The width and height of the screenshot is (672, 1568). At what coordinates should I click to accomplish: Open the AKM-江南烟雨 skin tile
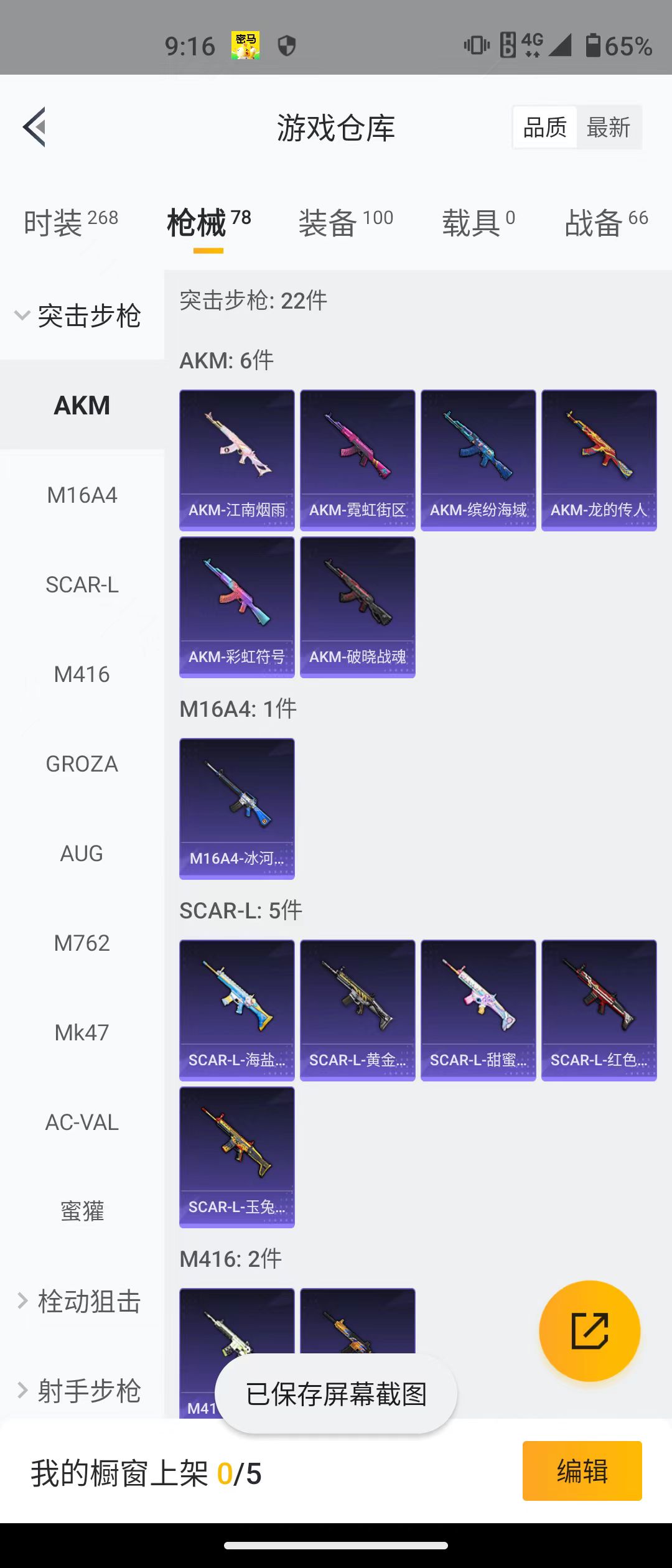(x=236, y=460)
